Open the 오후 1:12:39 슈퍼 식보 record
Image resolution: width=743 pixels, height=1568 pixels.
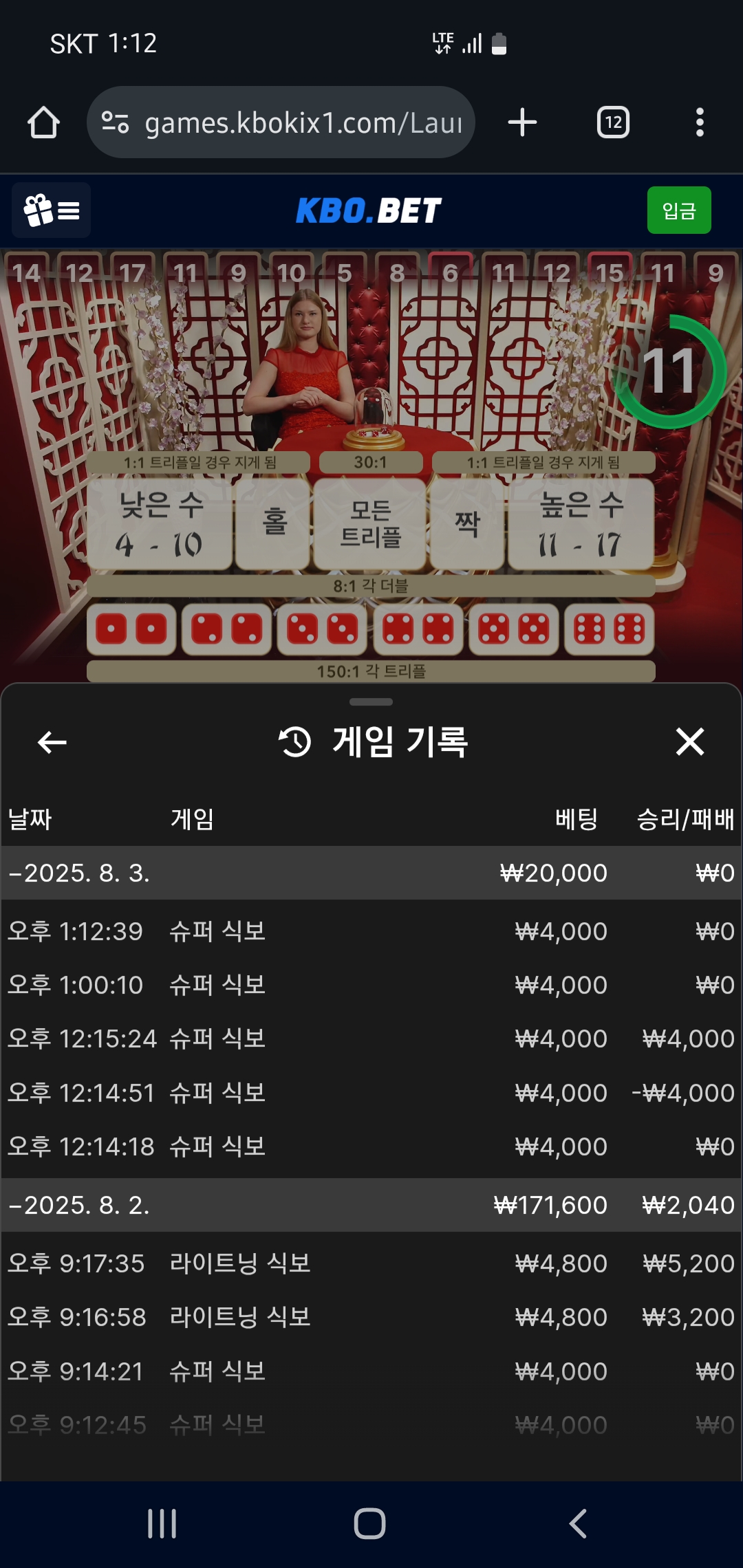[371, 931]
